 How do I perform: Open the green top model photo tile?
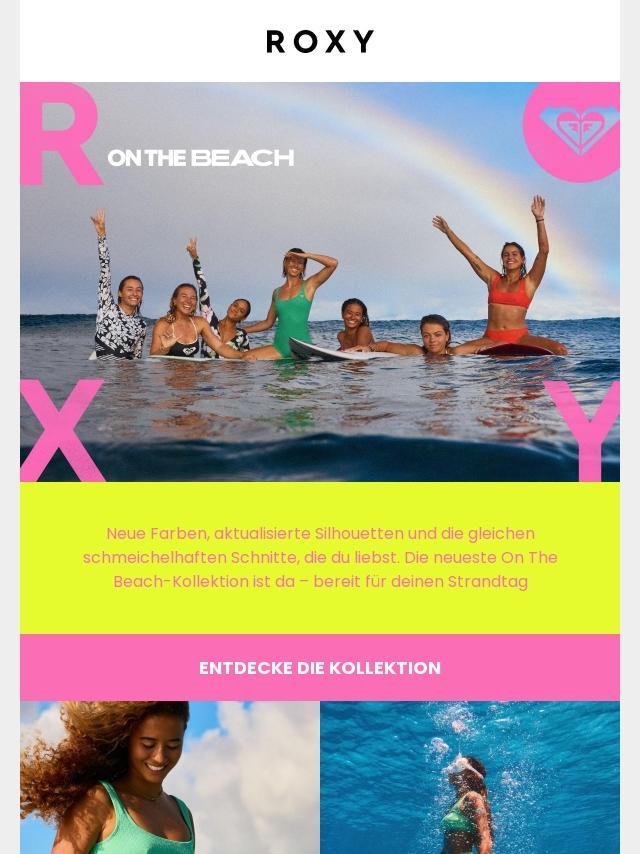[x=170, y=777]
